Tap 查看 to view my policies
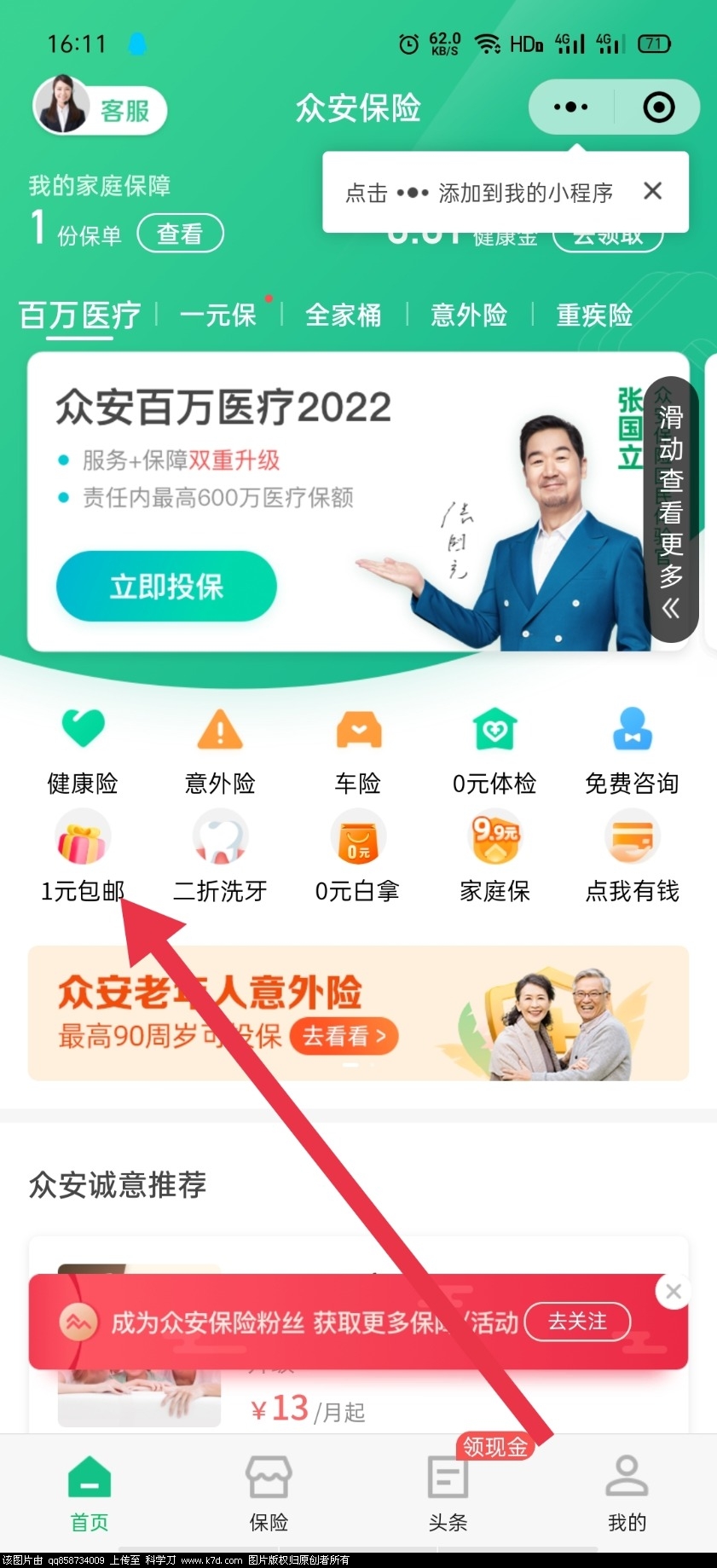 [180, 234]
